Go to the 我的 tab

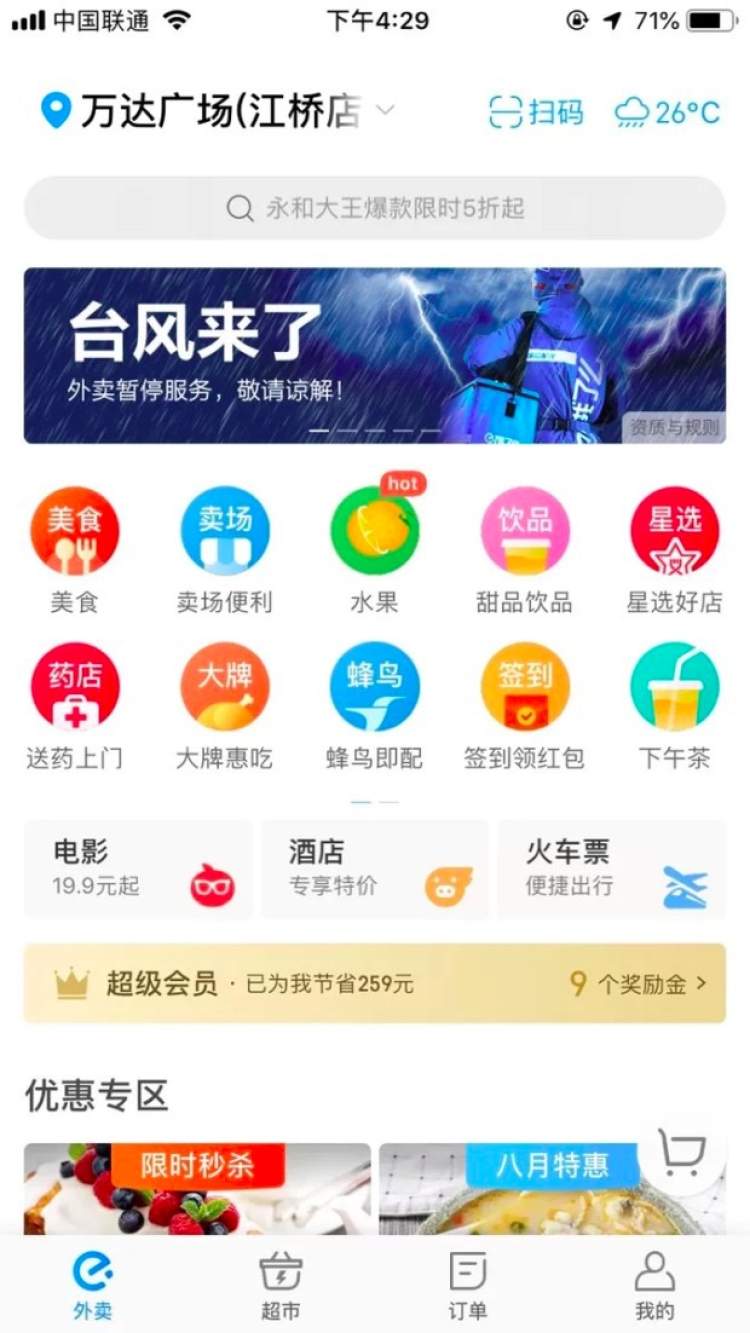655,1285
